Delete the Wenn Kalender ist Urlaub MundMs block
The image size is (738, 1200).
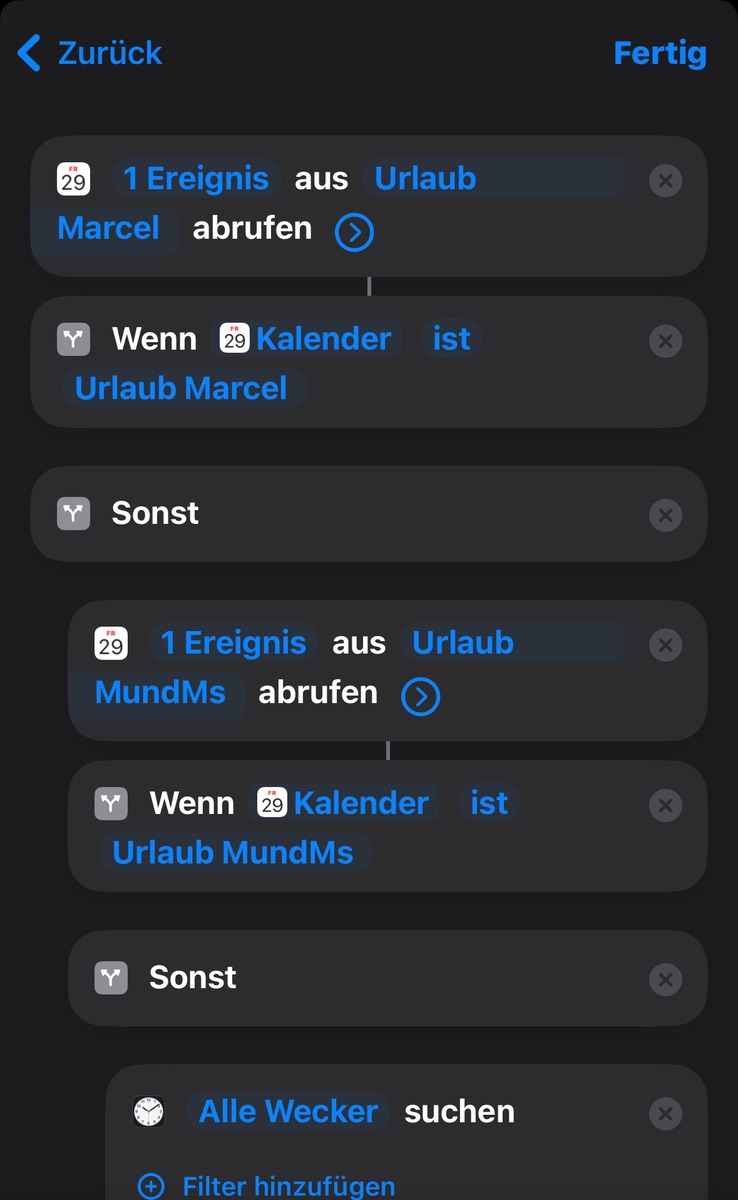coord(665,805)
